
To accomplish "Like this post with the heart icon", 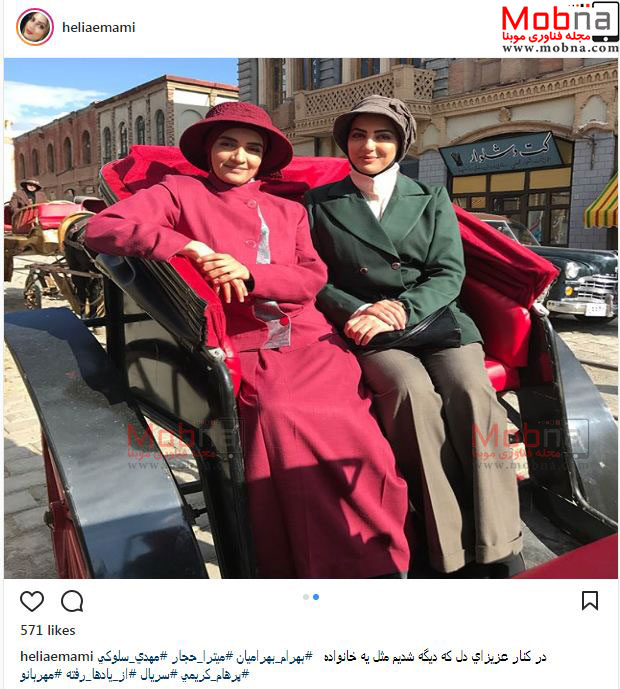I will click(32, 601).
